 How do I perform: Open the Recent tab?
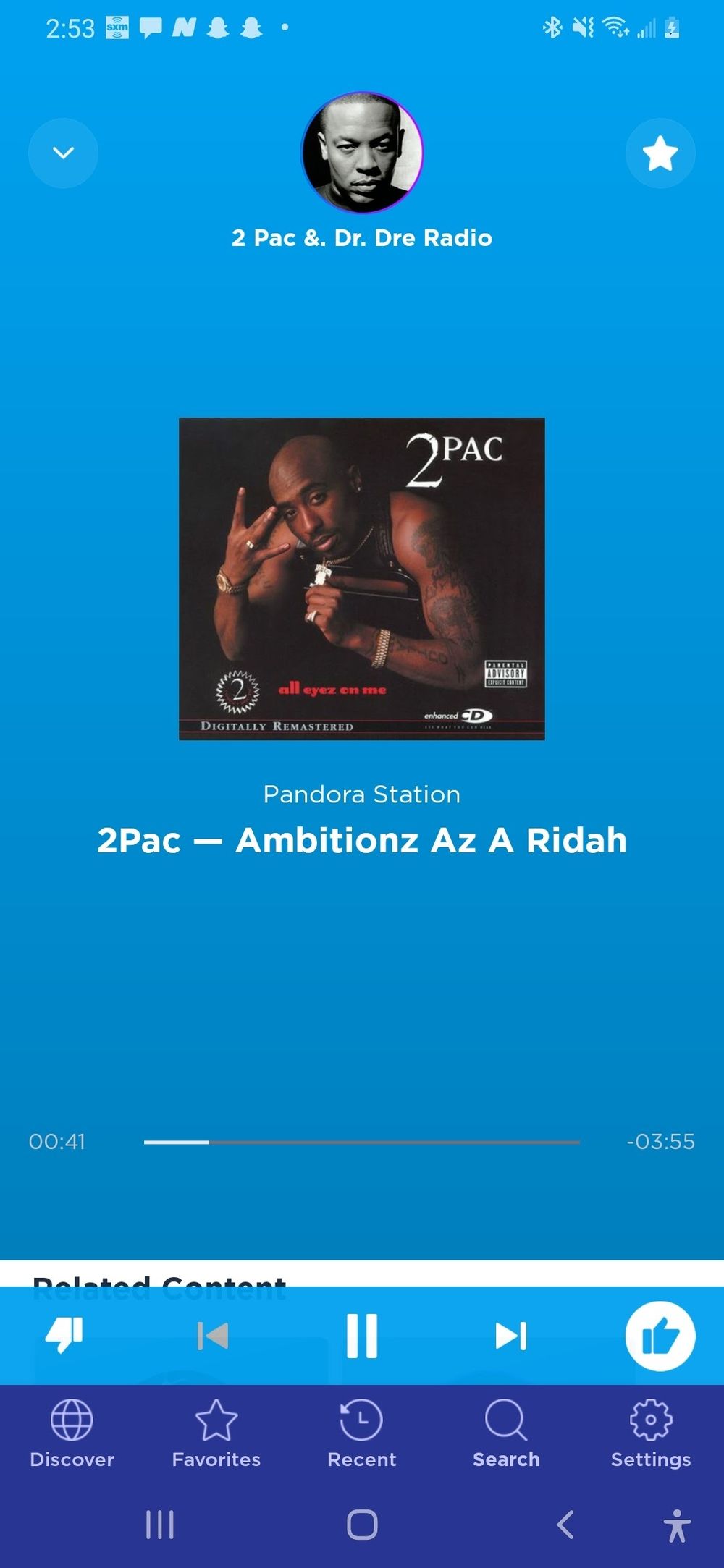(362, 1433)
